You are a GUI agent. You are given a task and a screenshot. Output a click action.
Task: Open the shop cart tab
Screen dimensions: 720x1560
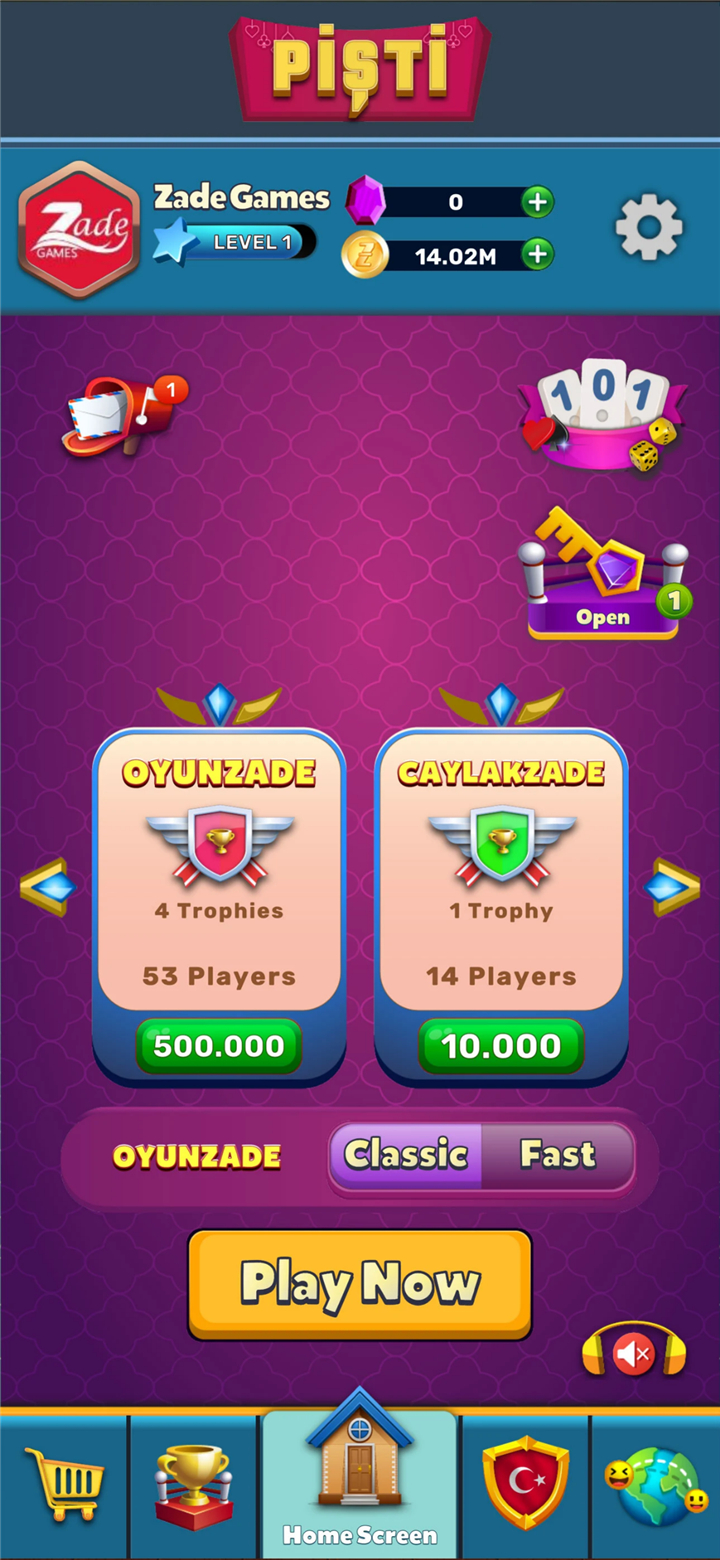pos(64,1486)
